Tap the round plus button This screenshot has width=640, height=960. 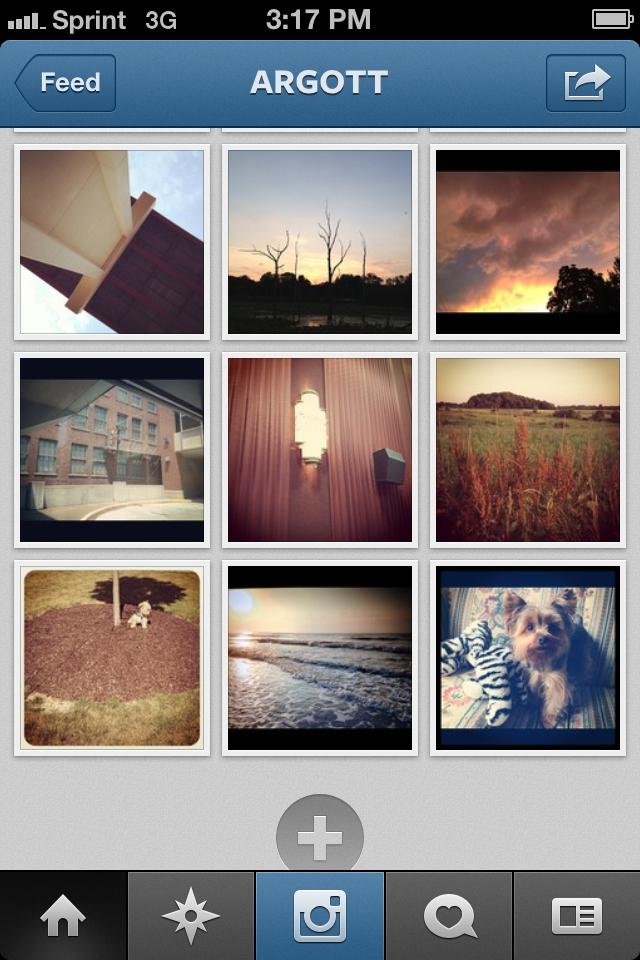[320, 838]
